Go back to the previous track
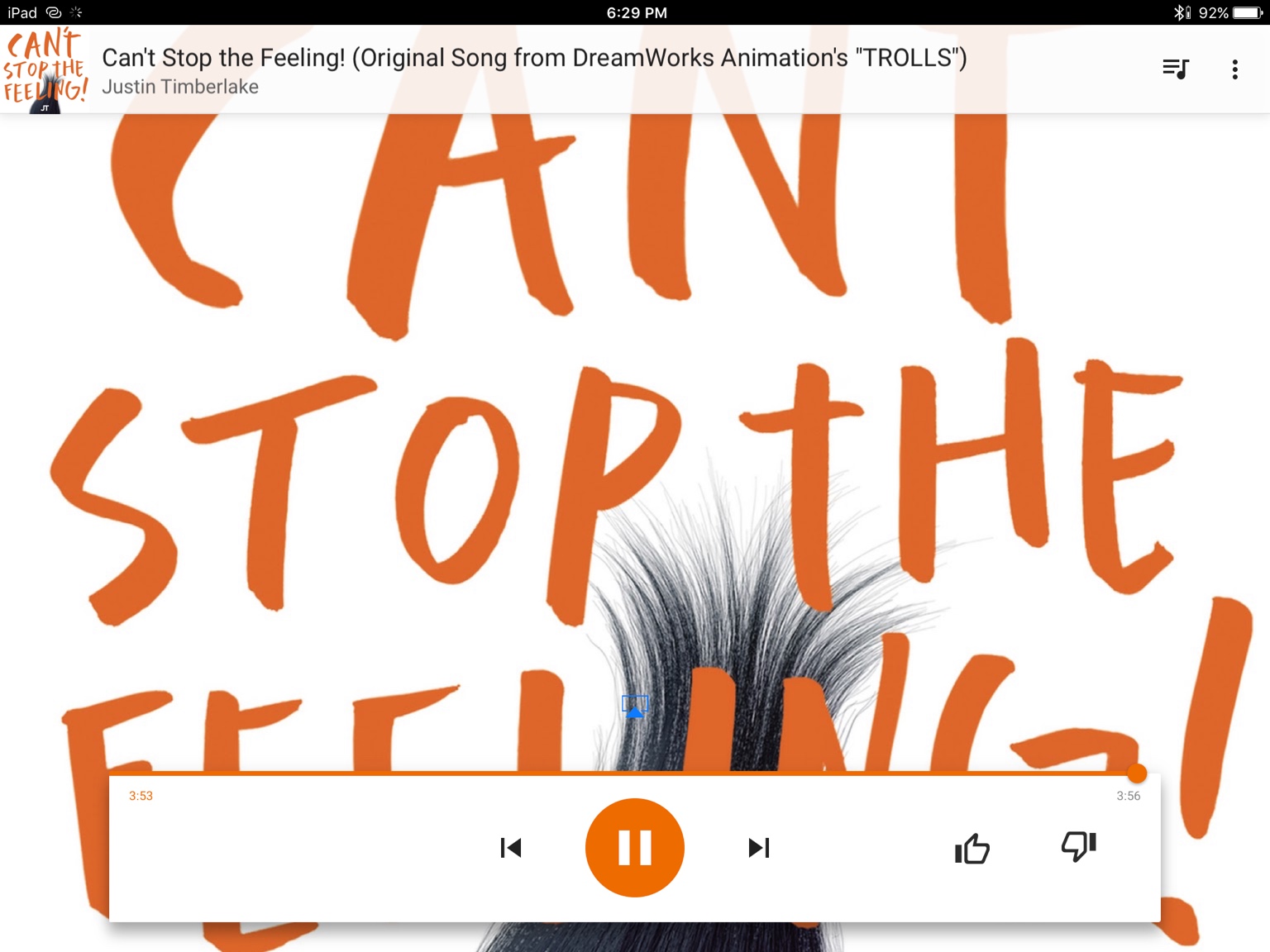 [x=511, y=847]
